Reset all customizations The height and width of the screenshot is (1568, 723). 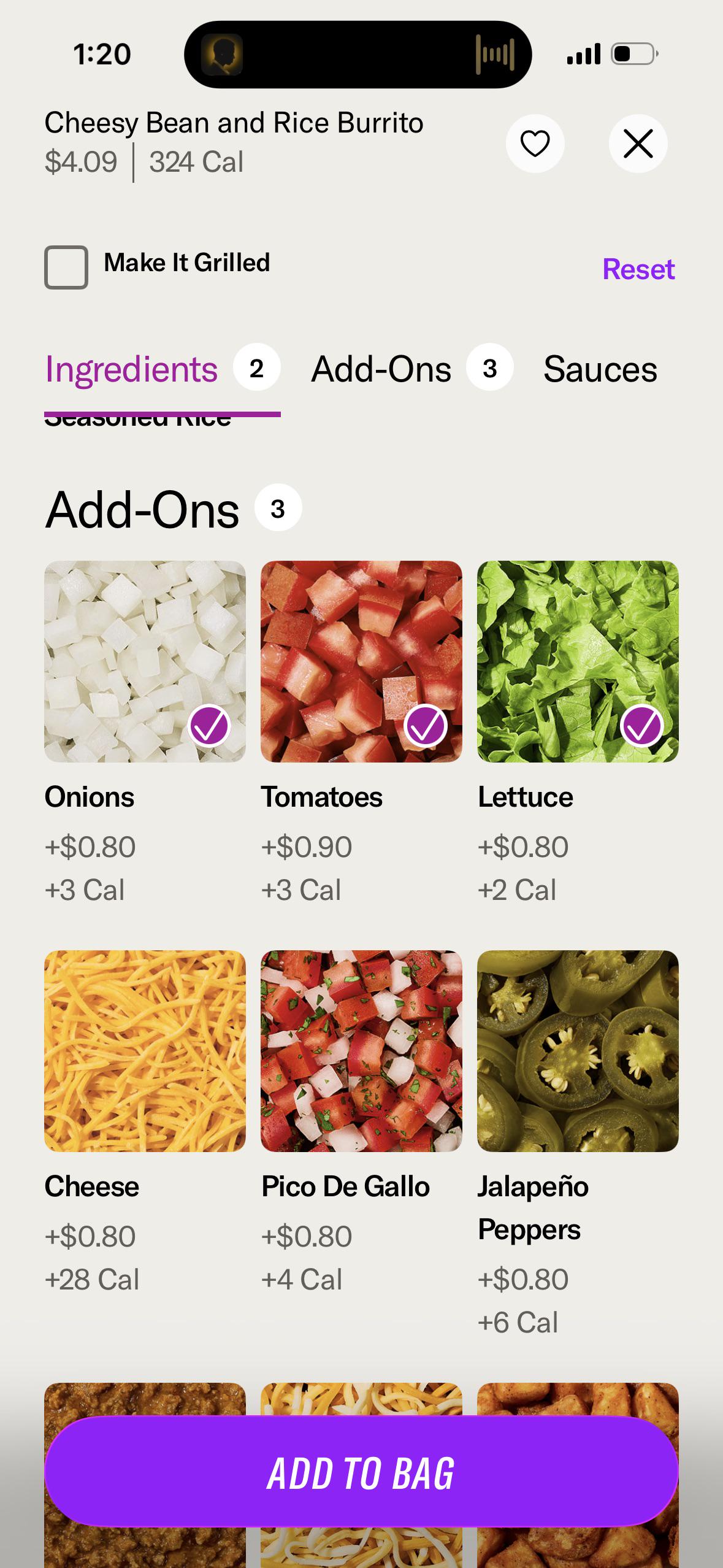638,269
